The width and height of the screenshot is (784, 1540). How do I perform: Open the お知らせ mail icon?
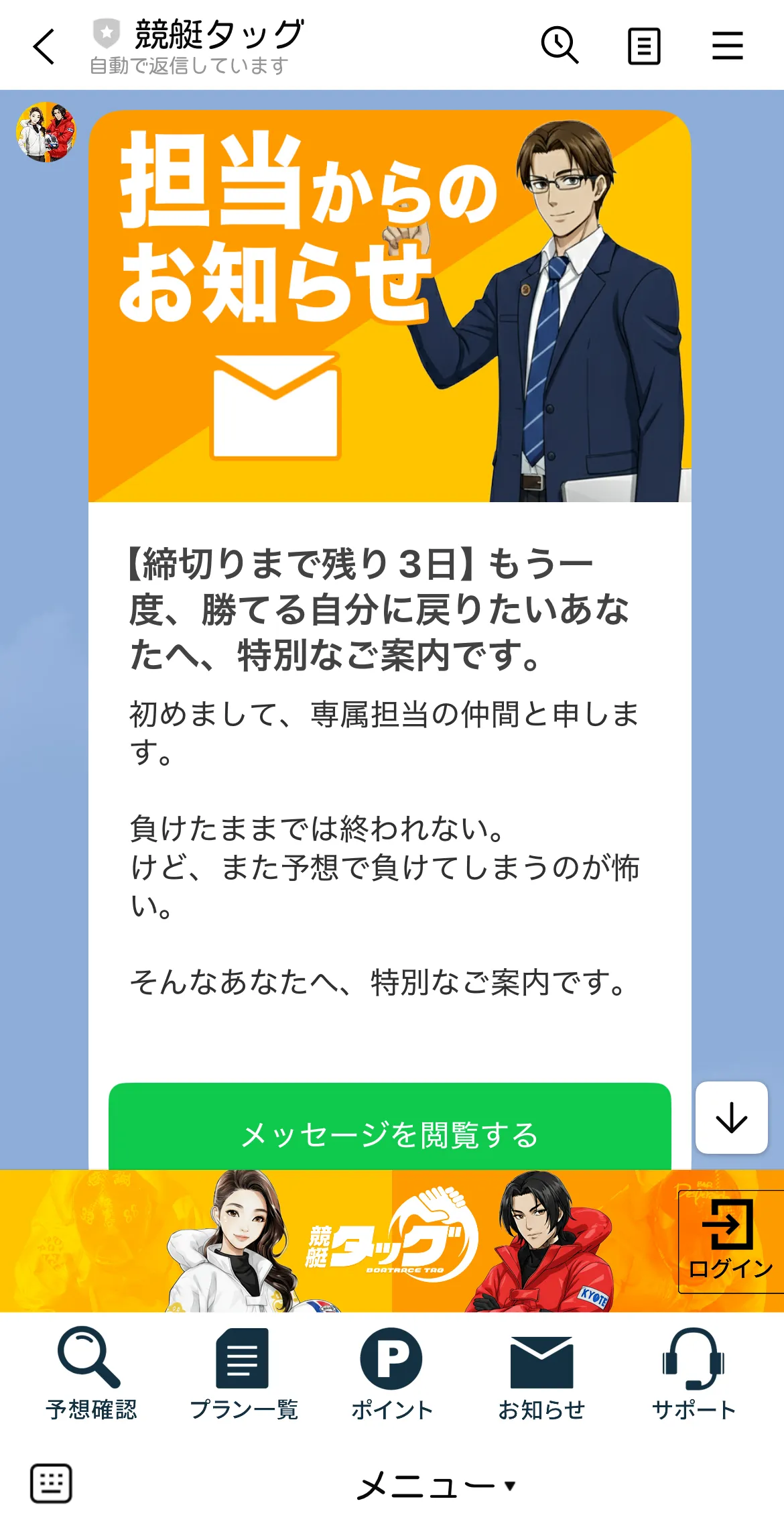543,1361
